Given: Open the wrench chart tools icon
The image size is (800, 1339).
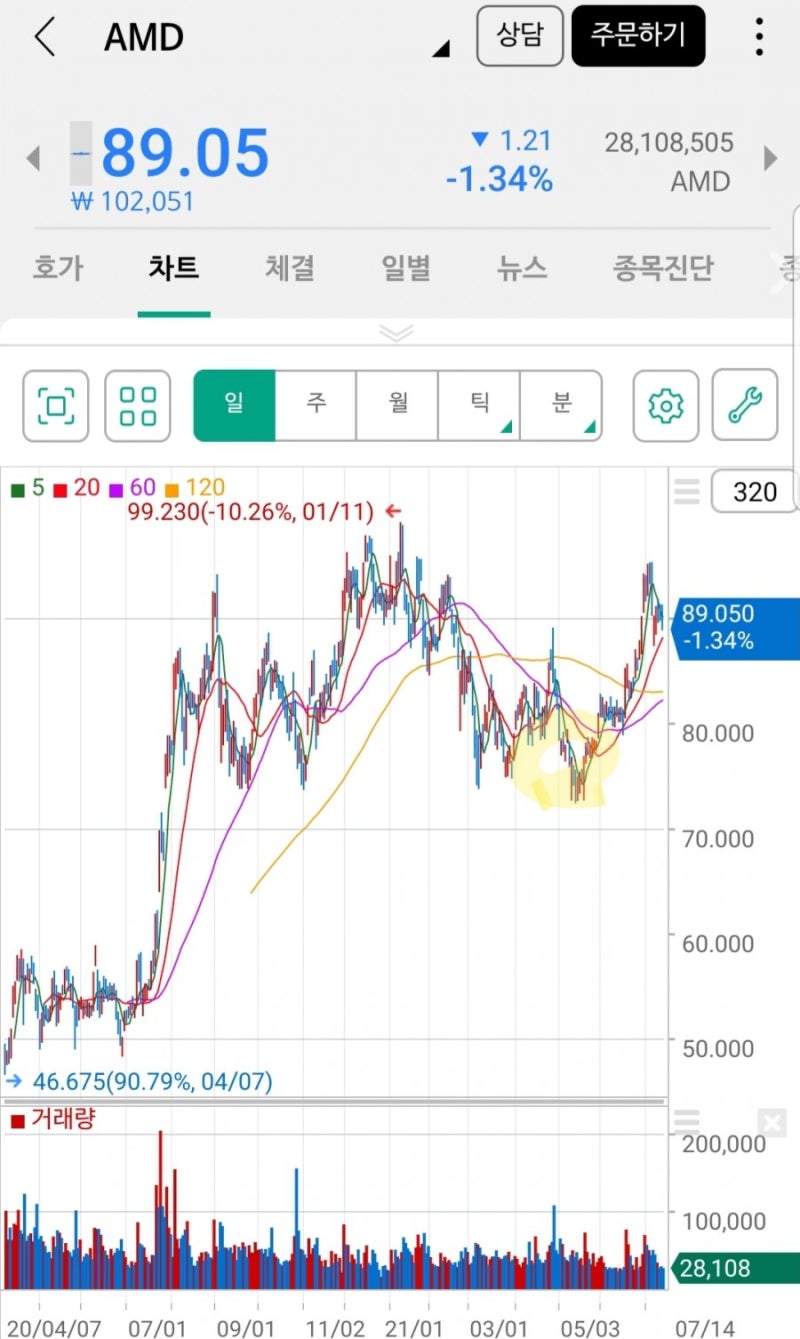Looking at the screenshot, I should 746,405.
